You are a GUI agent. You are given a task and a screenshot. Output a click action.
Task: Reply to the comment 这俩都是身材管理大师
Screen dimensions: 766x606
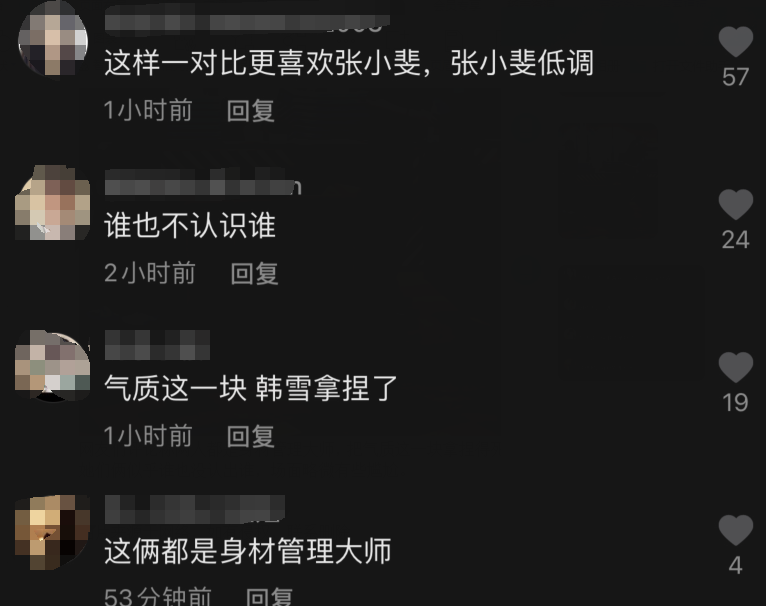[x=269, y=597]
